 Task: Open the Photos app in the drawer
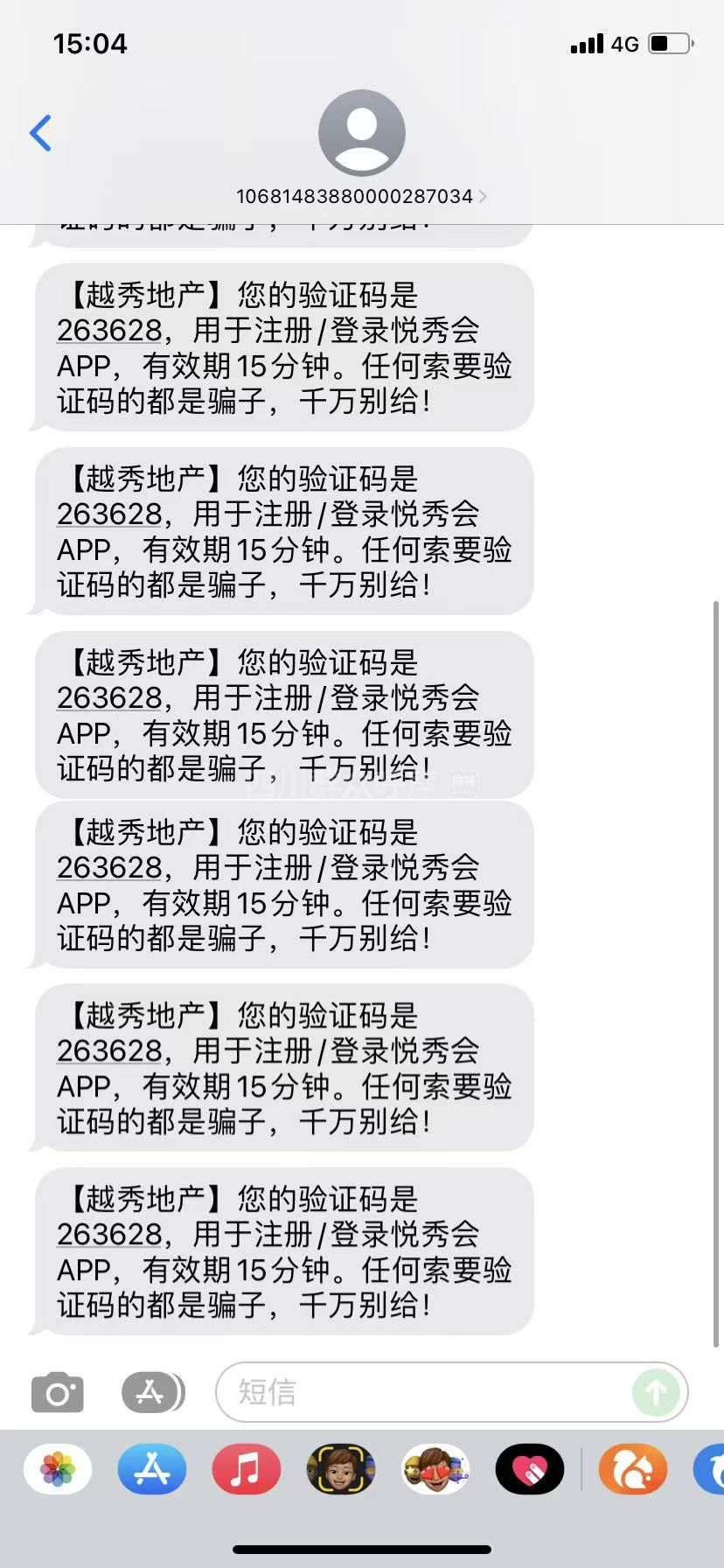tap(58, 1469)
